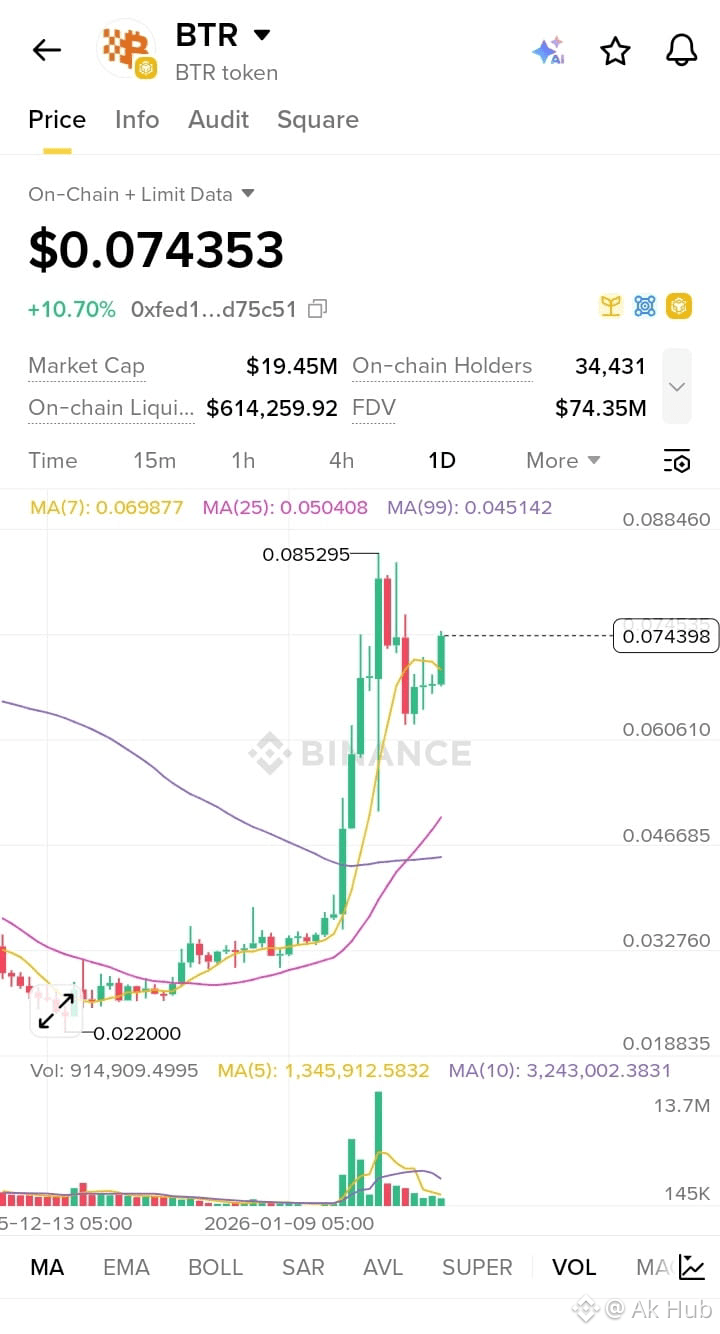Click the stats panel scroll chevron
720x1334 pixels.
pos(677,386)
